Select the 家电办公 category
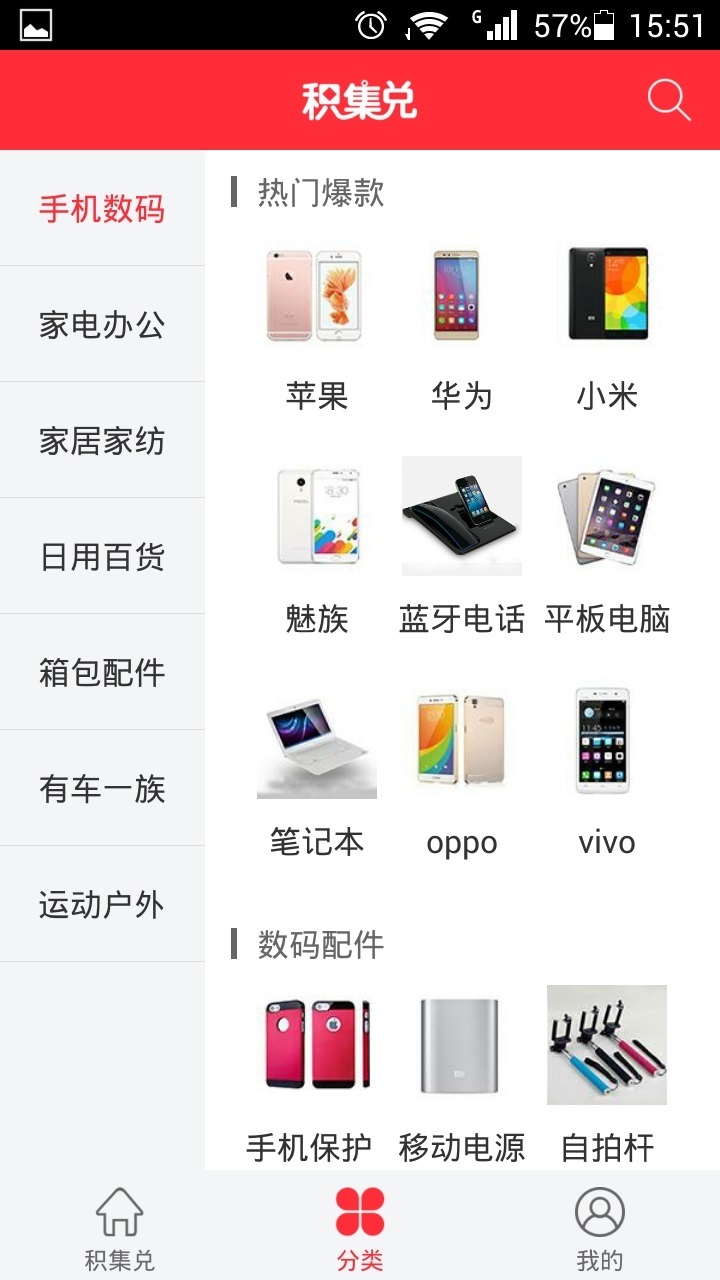This screenshot has height=1280, width=720. pos(102,324)
